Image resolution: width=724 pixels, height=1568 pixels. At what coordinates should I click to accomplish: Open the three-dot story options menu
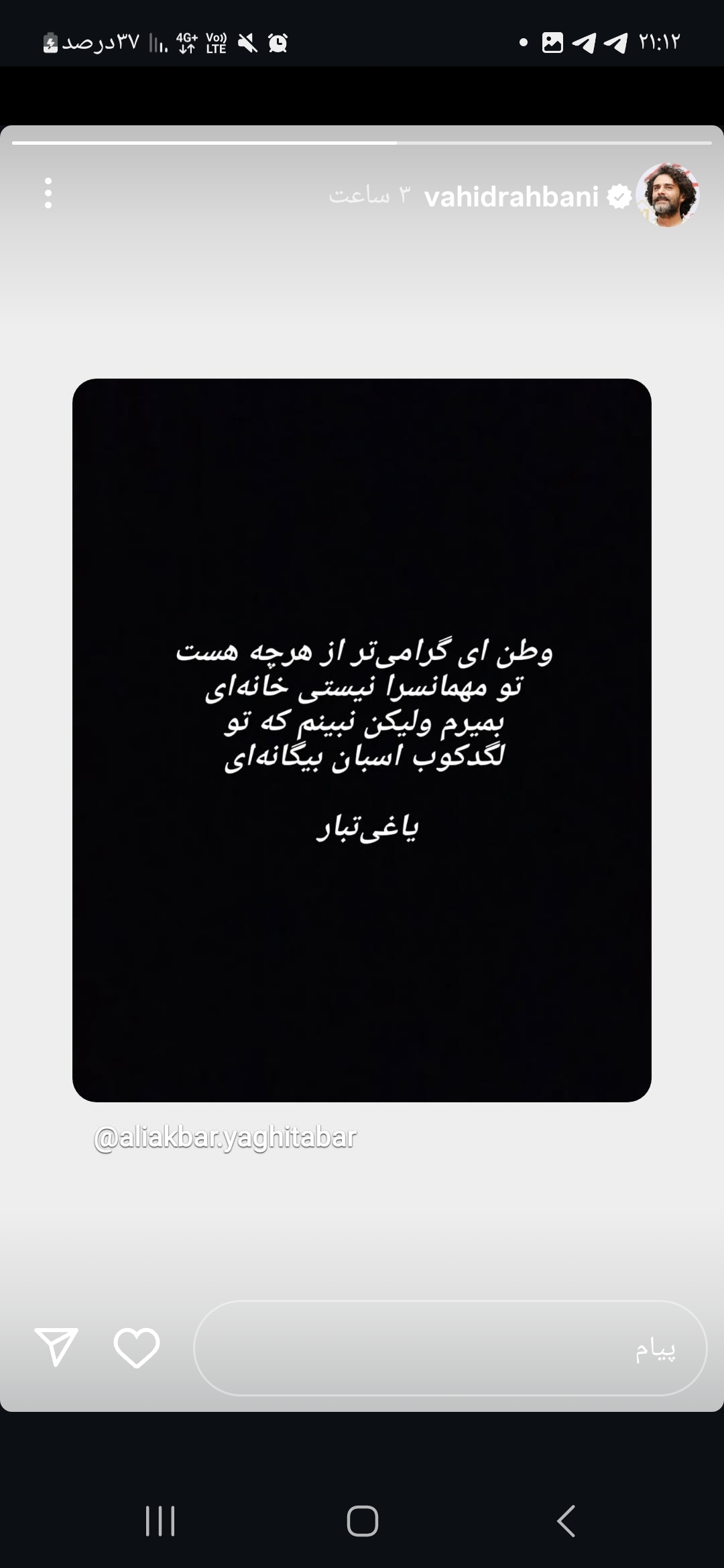47,194
